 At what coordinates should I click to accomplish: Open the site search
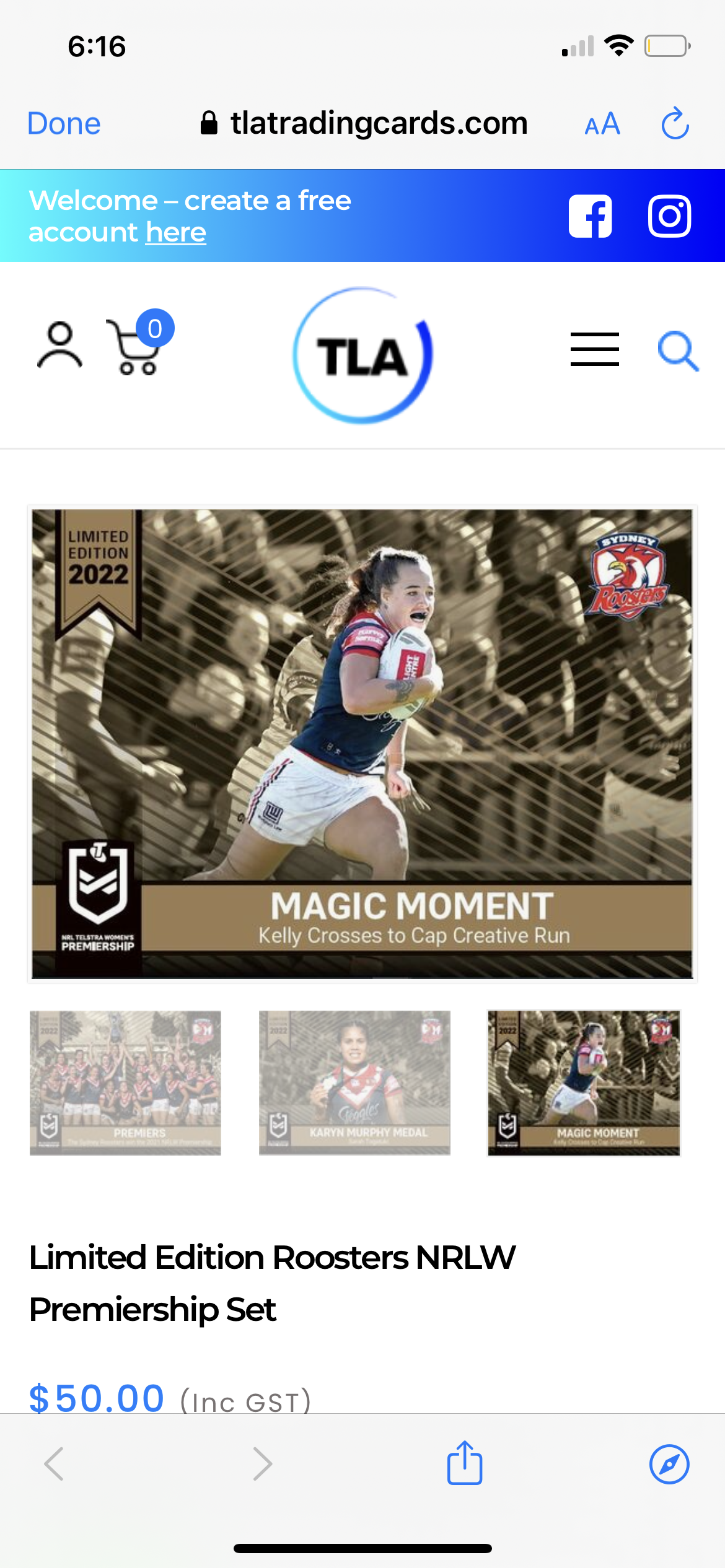click(678, 351)
